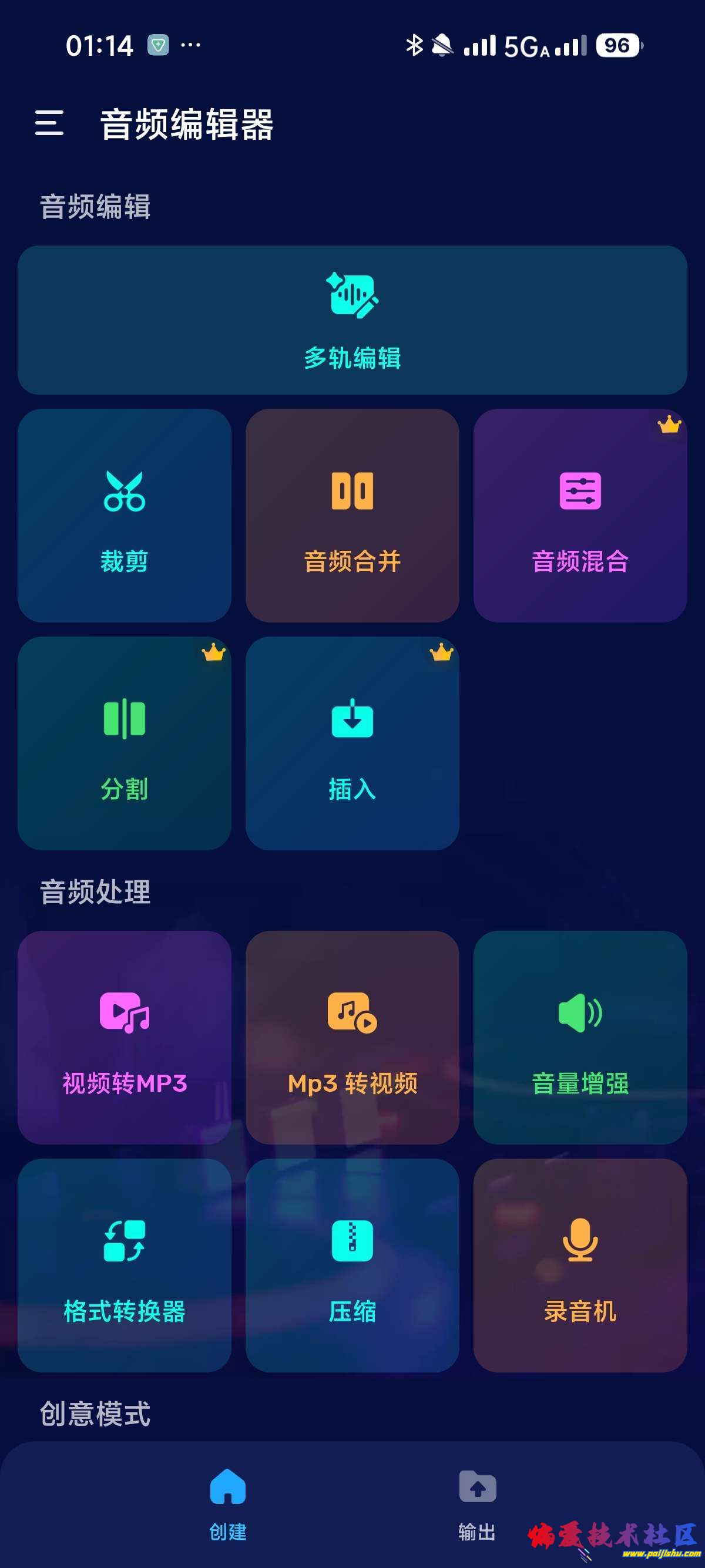705x1568 pixels.
Task: Choose the 插入 insert tool
Action: click(x=352, y=743)
